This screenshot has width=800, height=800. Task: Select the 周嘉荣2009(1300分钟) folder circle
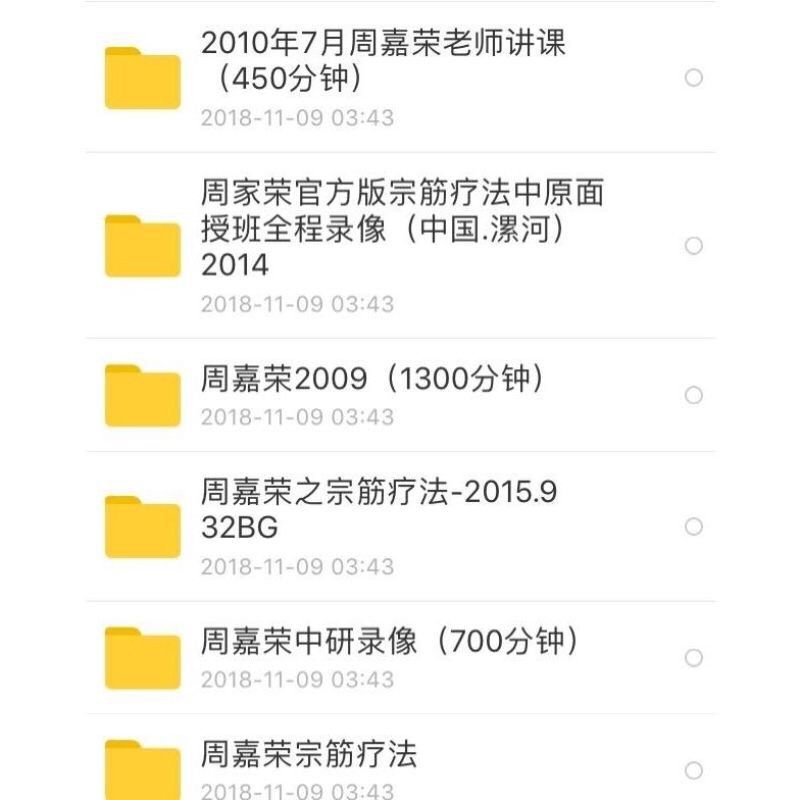pos(693,396)
